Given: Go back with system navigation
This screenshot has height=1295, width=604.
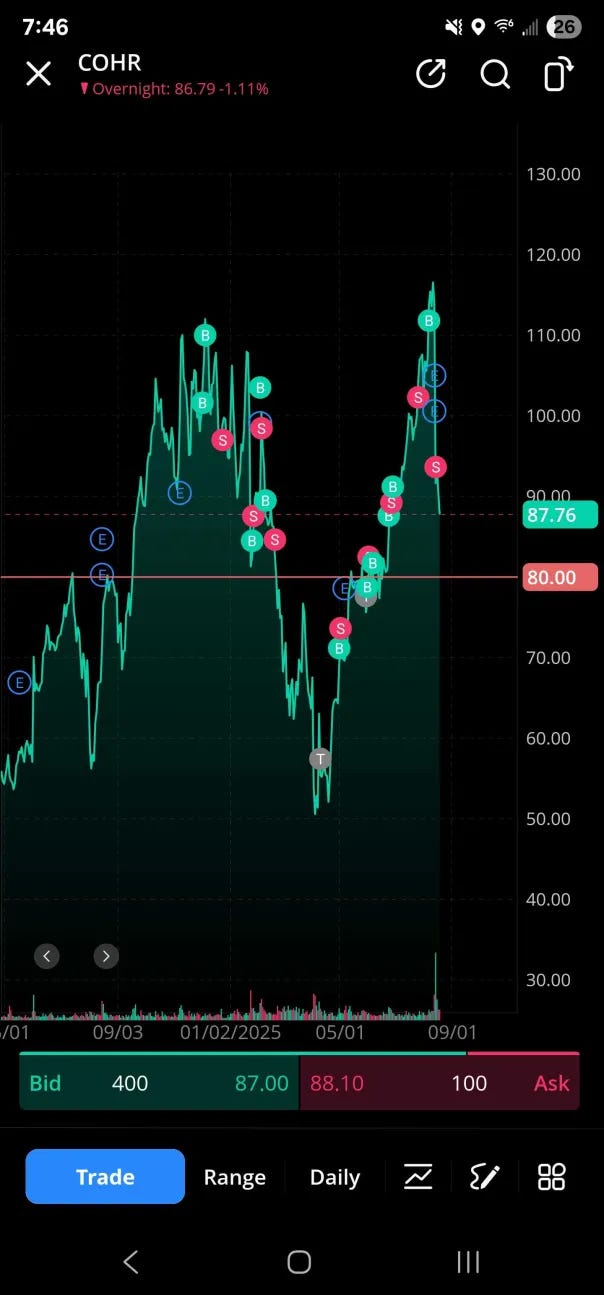Looking at the screenshot, I should click(131, 1262).
